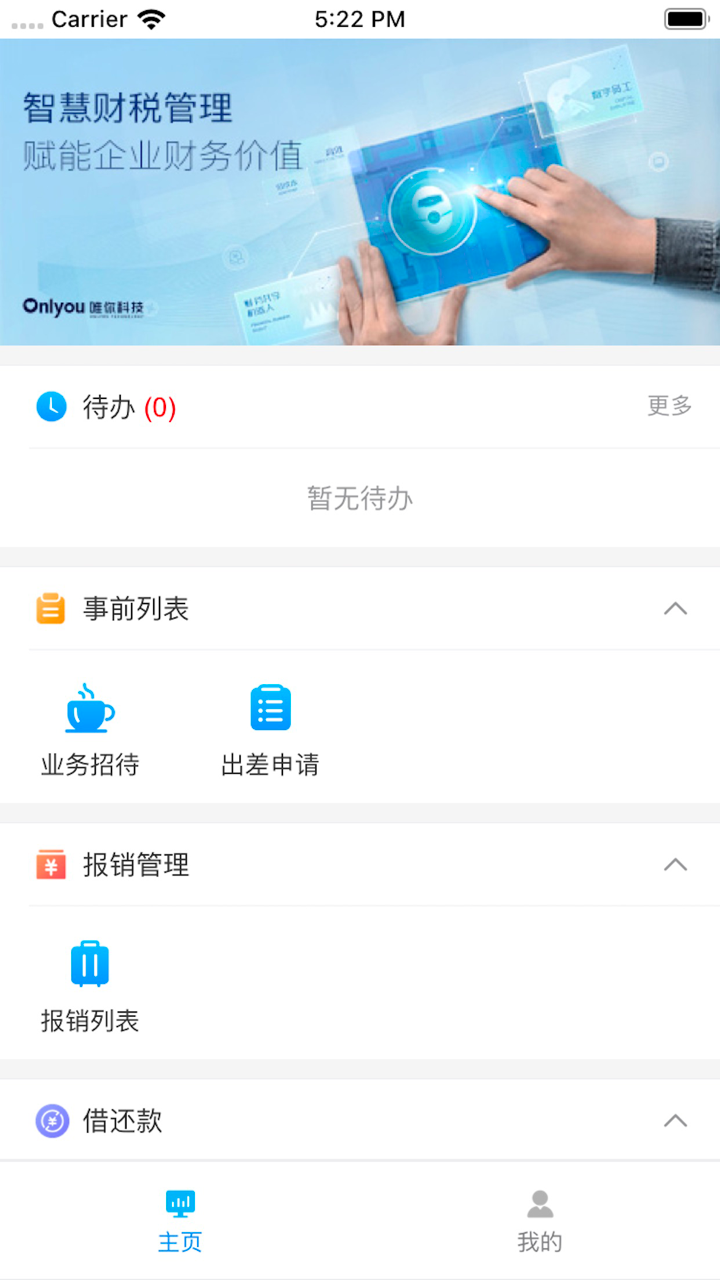Click the 待办 clock icon

(51, 407)
